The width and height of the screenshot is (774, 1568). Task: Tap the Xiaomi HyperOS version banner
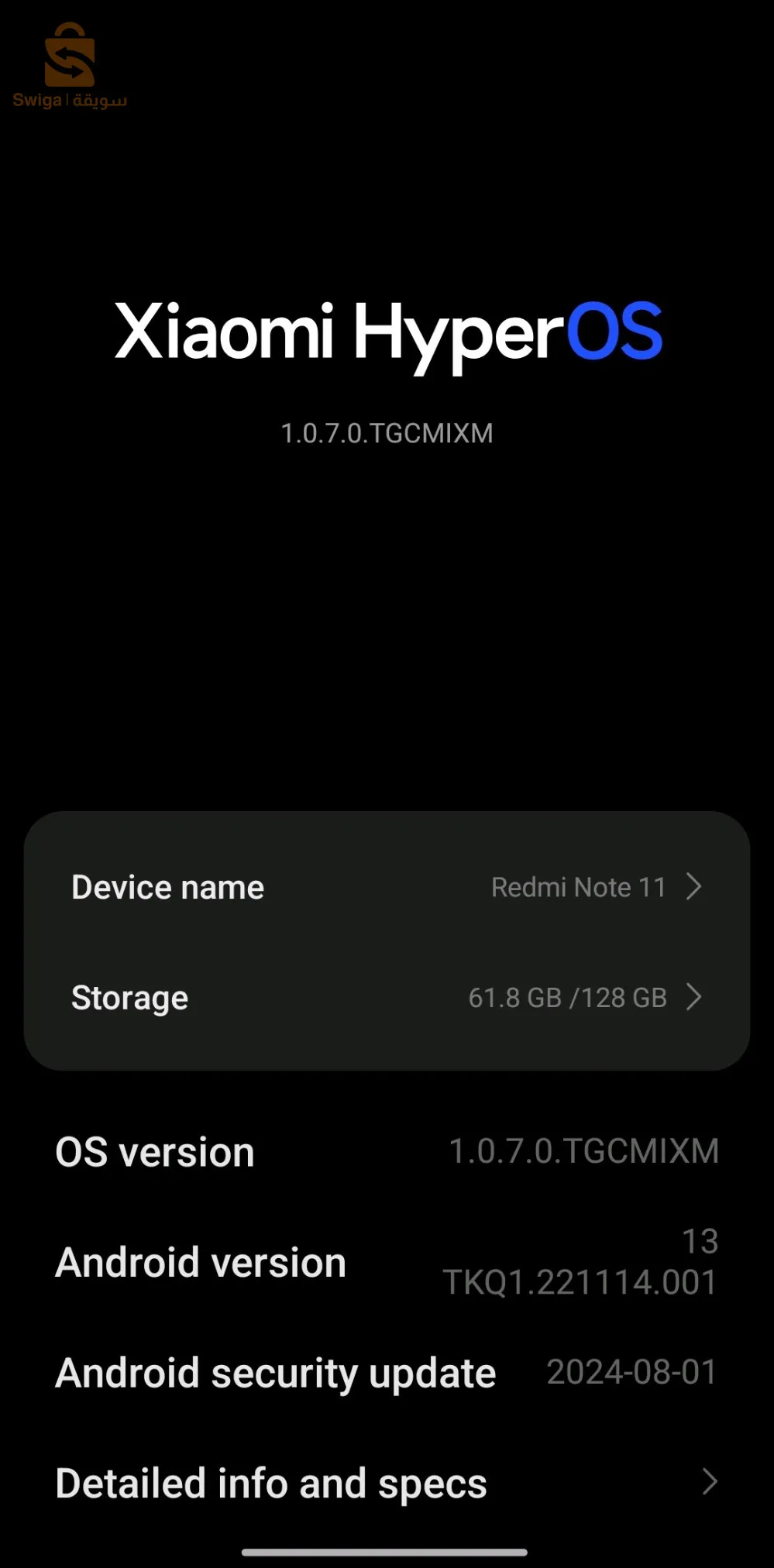[387, 333]
